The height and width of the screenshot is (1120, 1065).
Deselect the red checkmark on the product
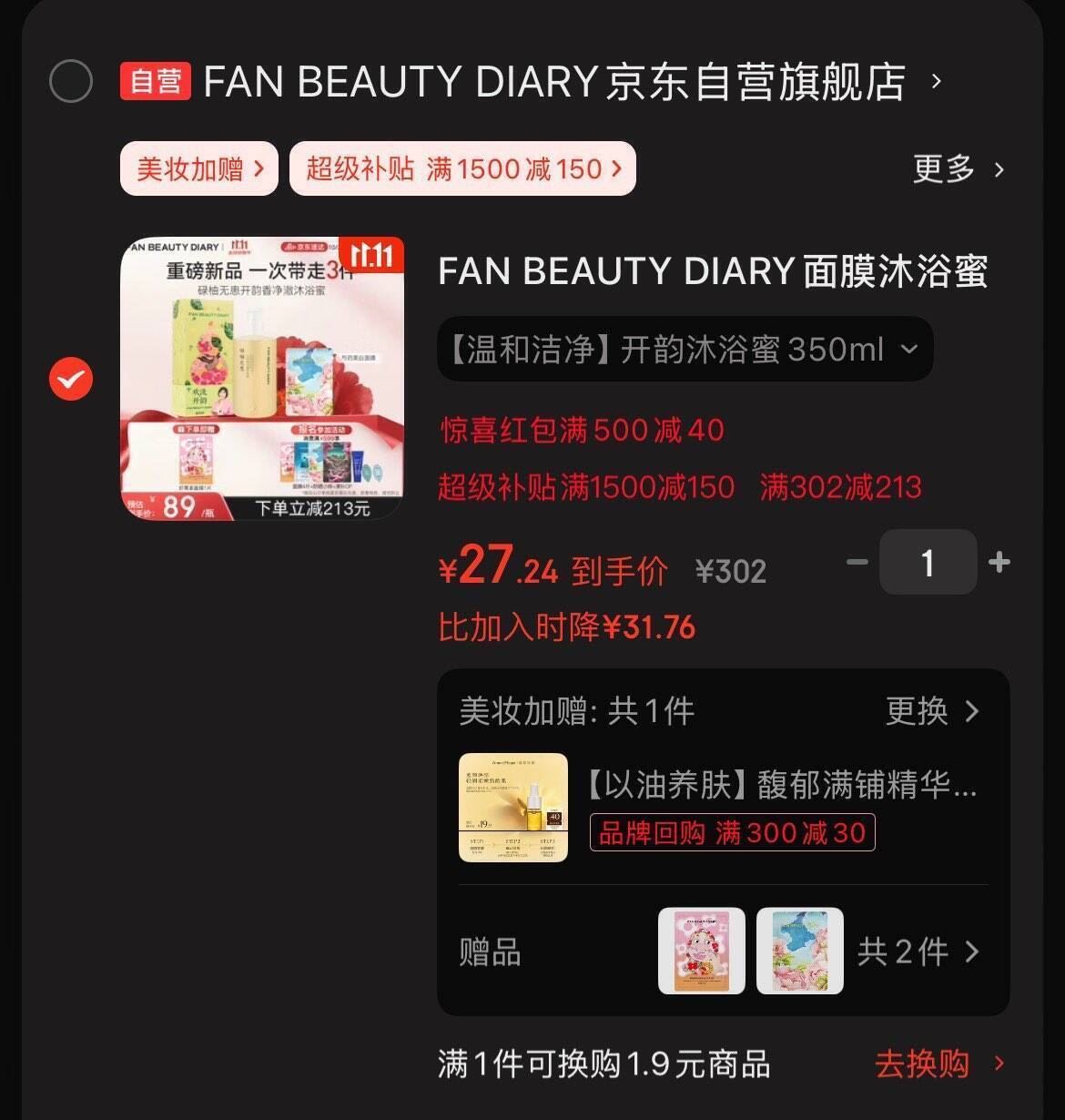click(x=70, y=377)
